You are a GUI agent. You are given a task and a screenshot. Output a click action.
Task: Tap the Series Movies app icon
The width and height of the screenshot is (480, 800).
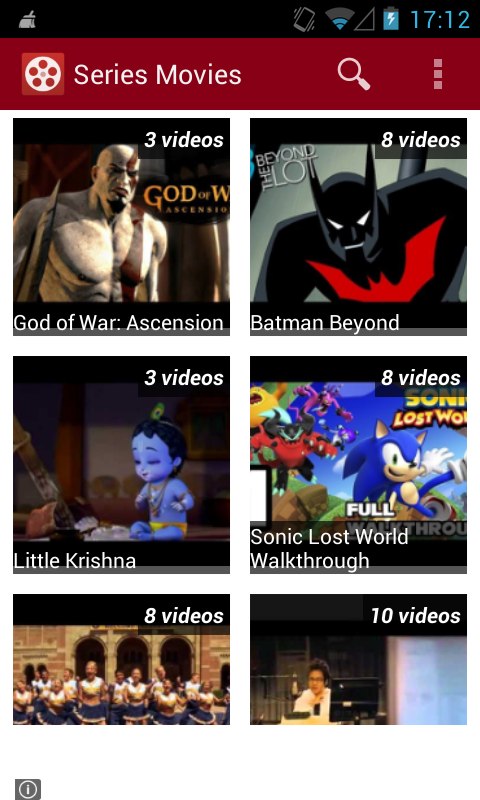(43, 74)
